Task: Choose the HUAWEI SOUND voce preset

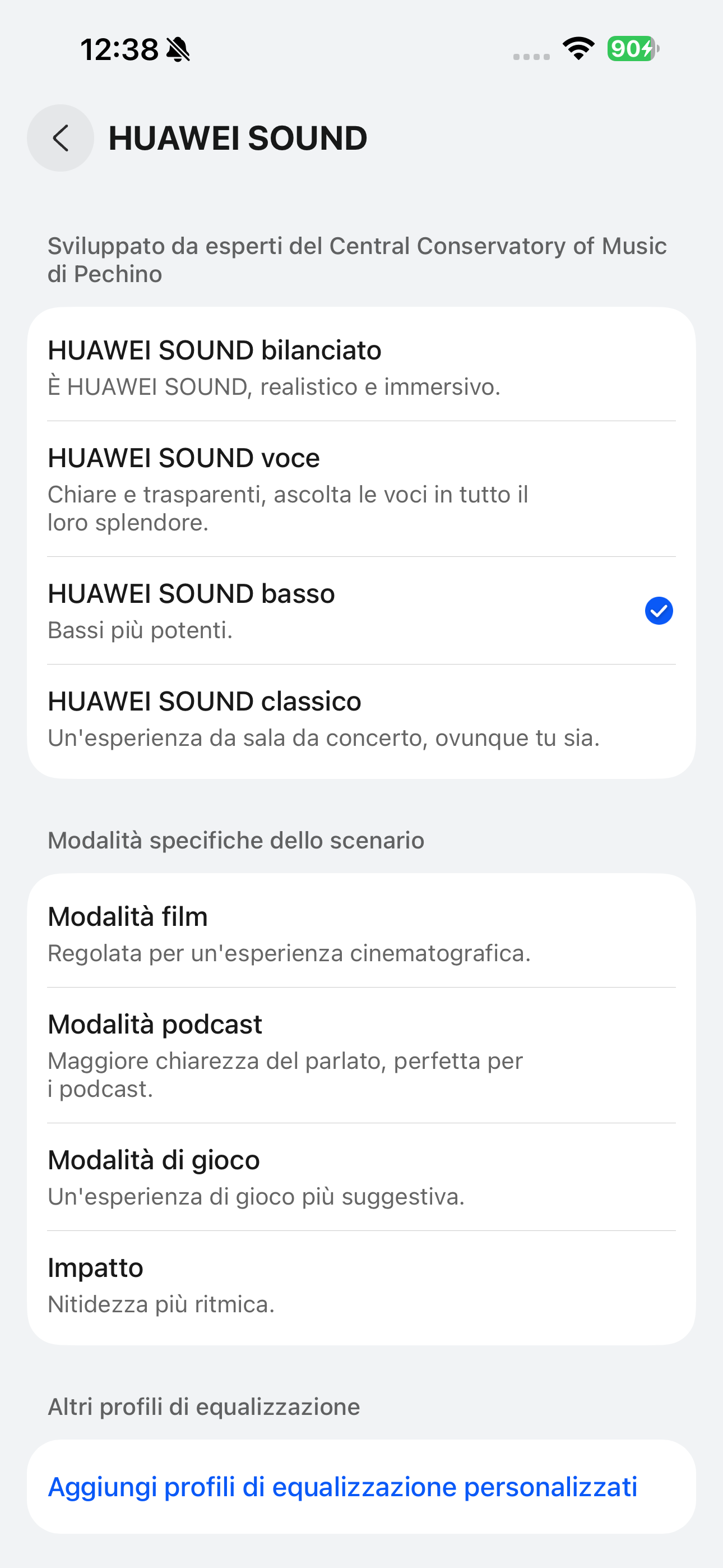Action: [361, 488]
